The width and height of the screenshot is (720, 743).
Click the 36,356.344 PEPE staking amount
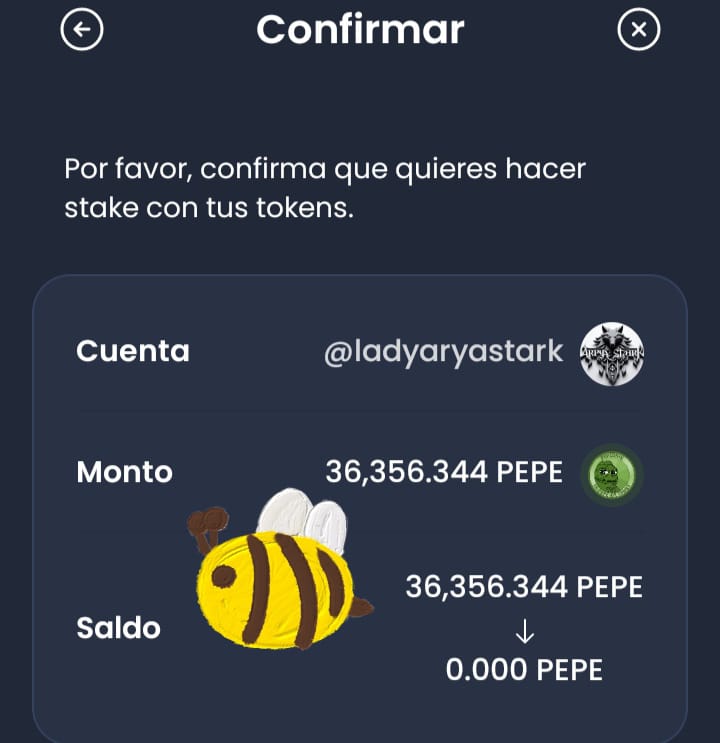point(444,471)
